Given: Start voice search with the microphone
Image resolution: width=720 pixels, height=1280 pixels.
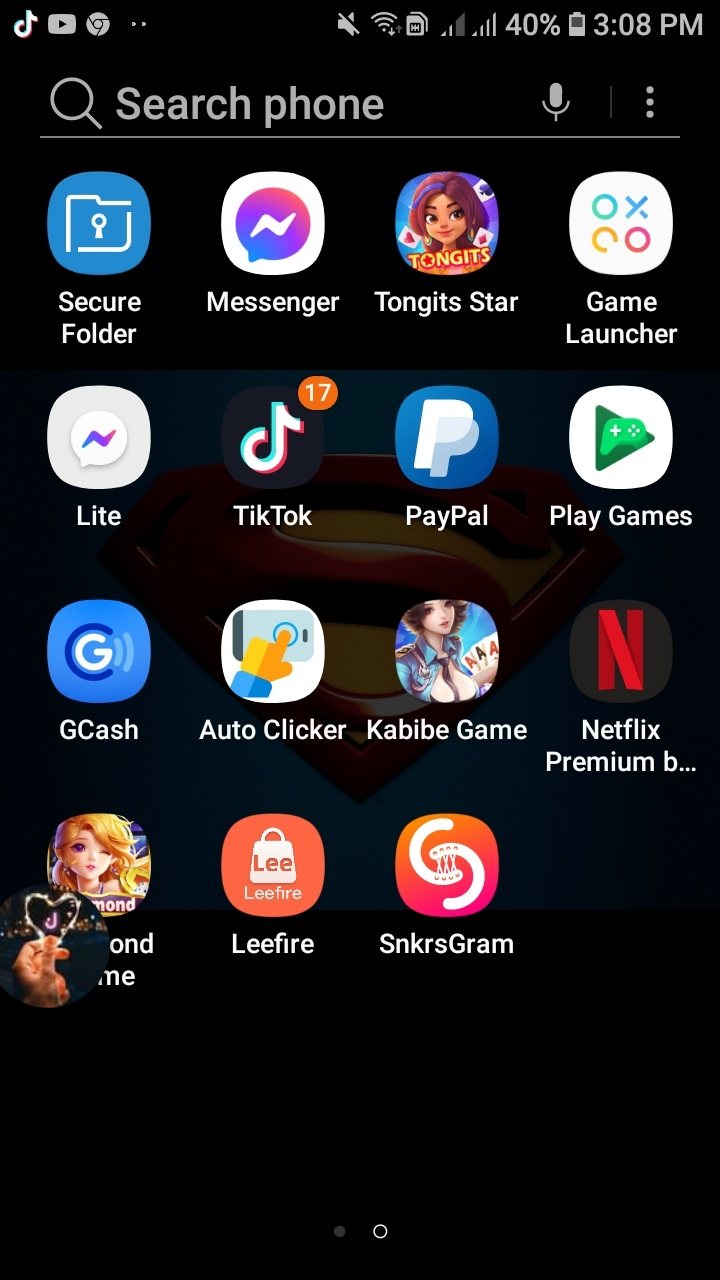Looking at the screenshot, I should click(556, 102).
